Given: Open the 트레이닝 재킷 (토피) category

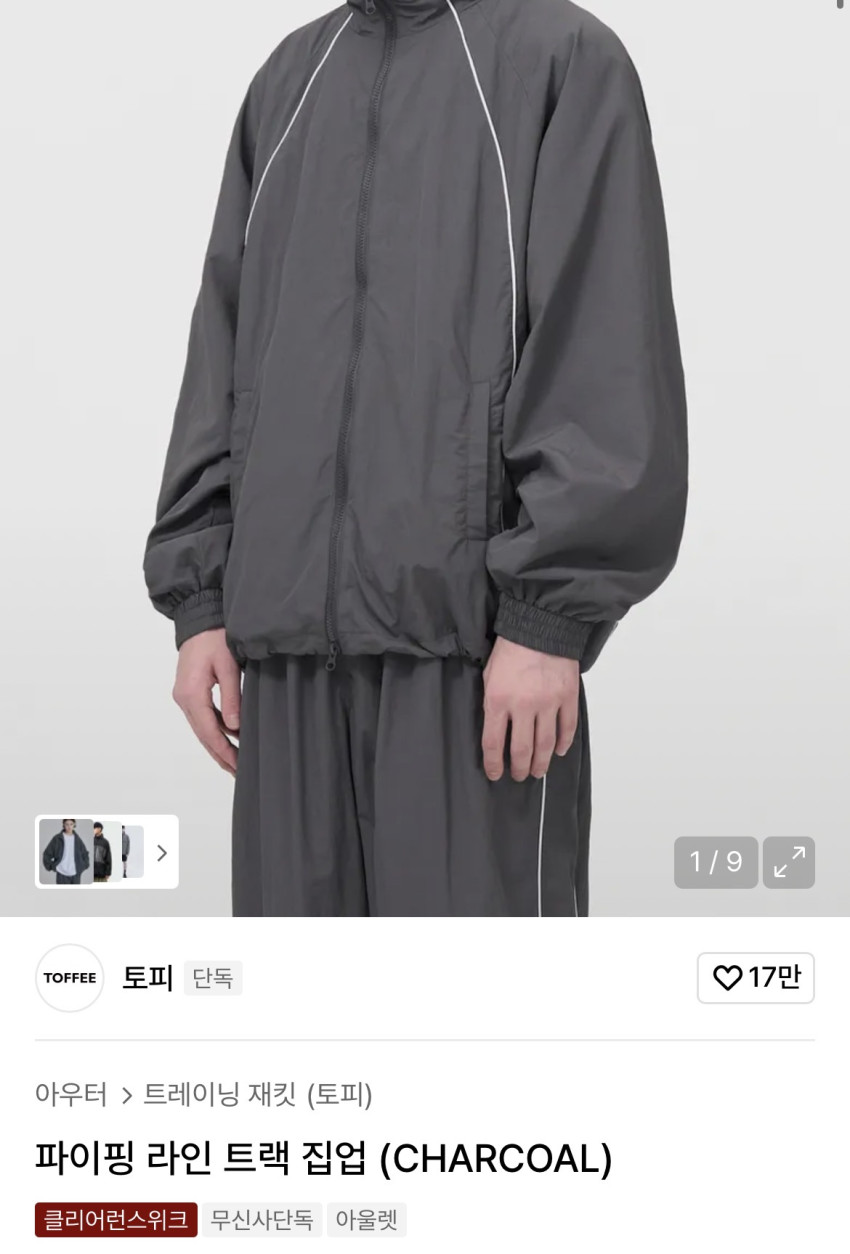Looking at the screenshot, I should pyautogui.click(x=258, y=1095).
